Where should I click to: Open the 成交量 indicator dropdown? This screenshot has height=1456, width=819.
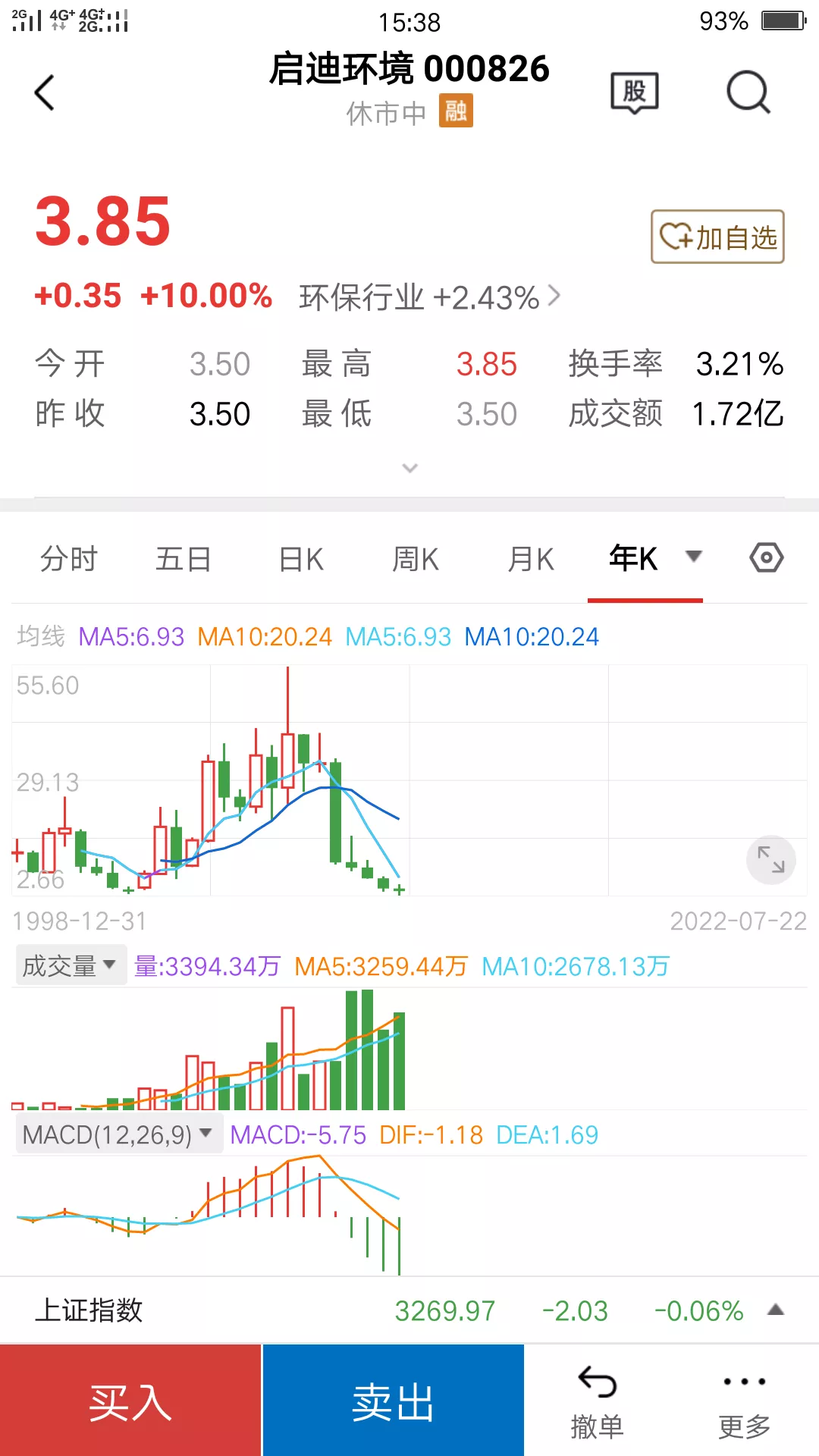tap(70, 966)
